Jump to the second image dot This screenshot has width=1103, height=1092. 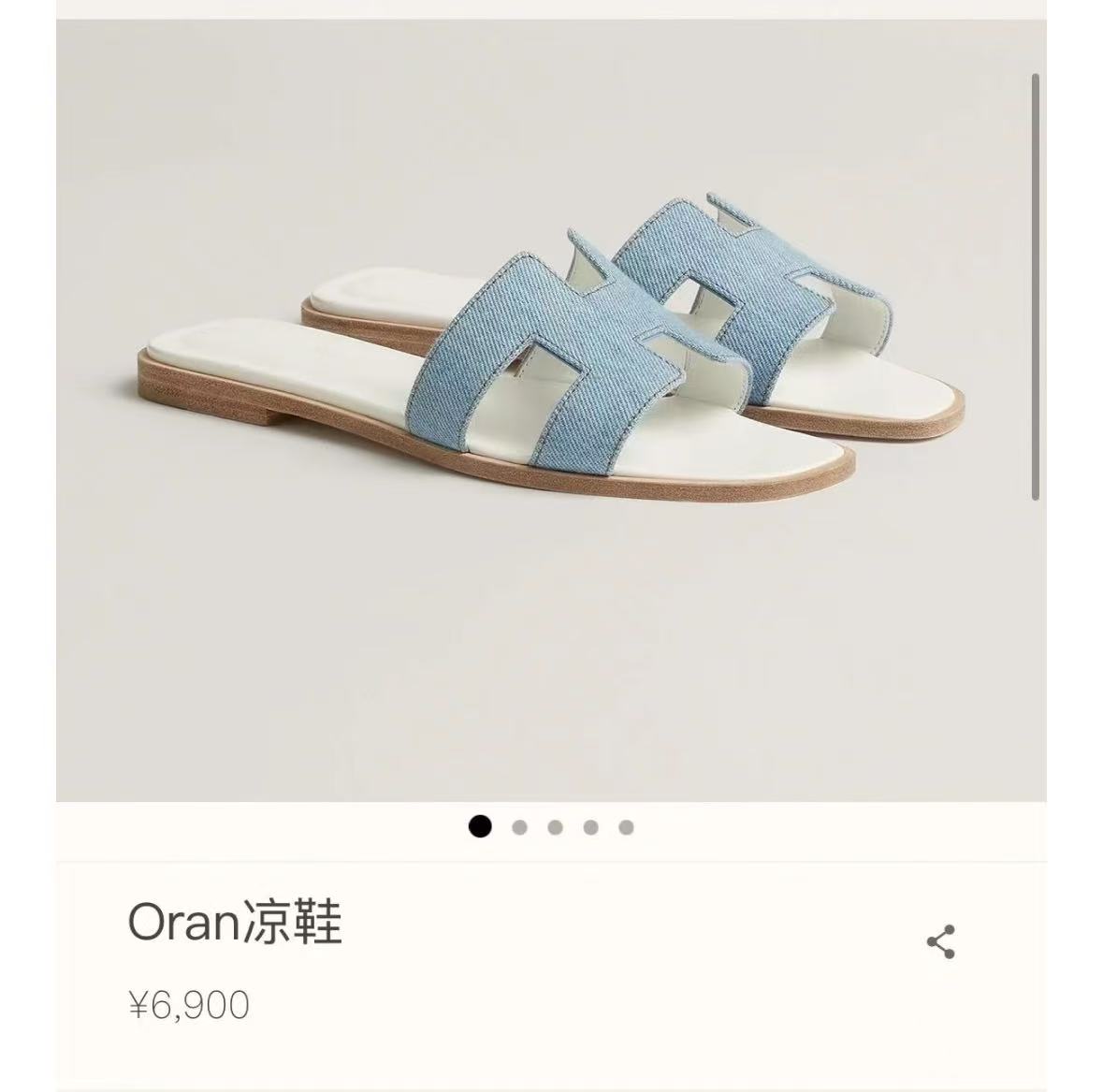pos(520,827)
